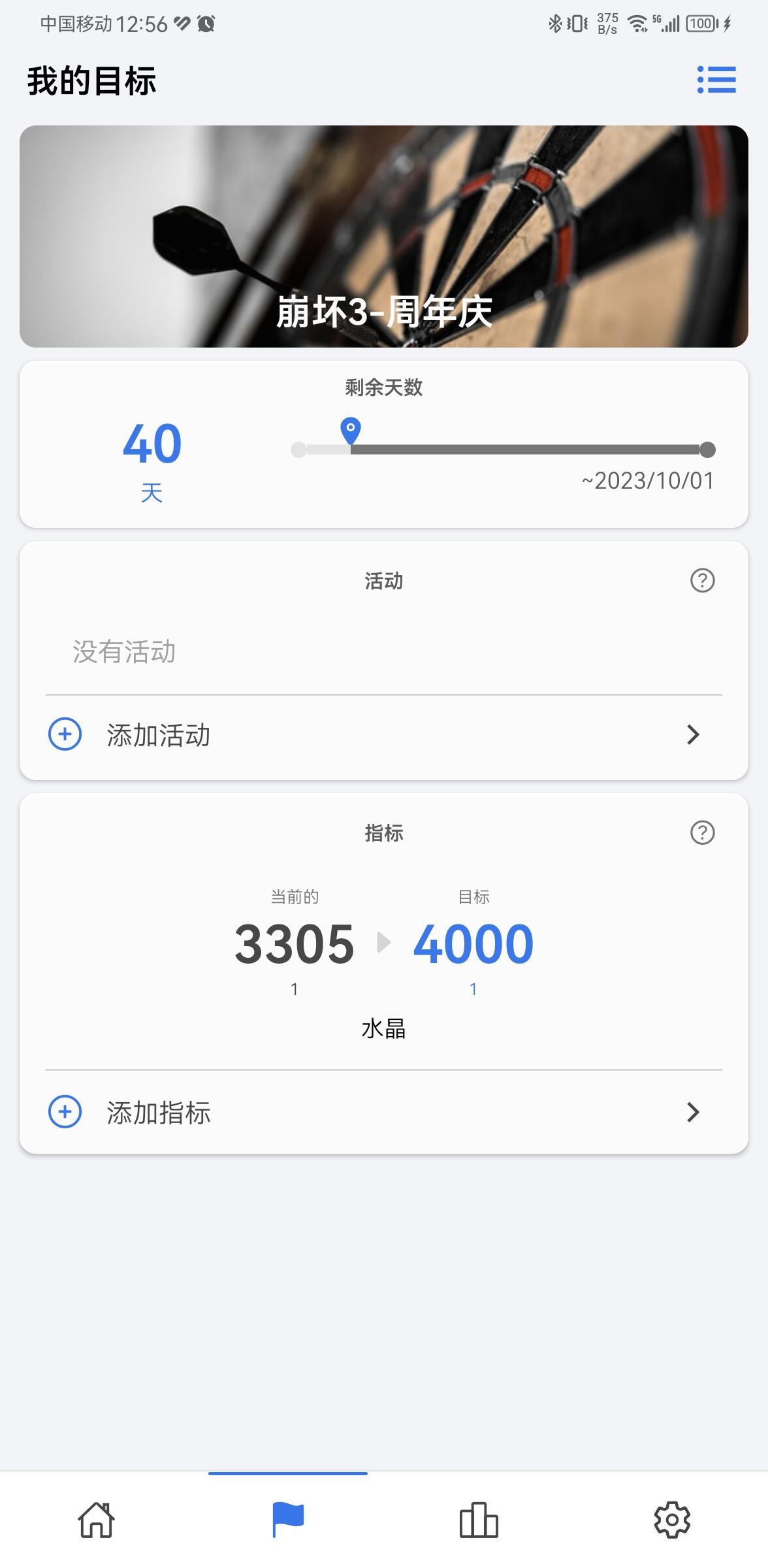Open the 崩坏3-周年庆 goal banner

coord(384,237)
